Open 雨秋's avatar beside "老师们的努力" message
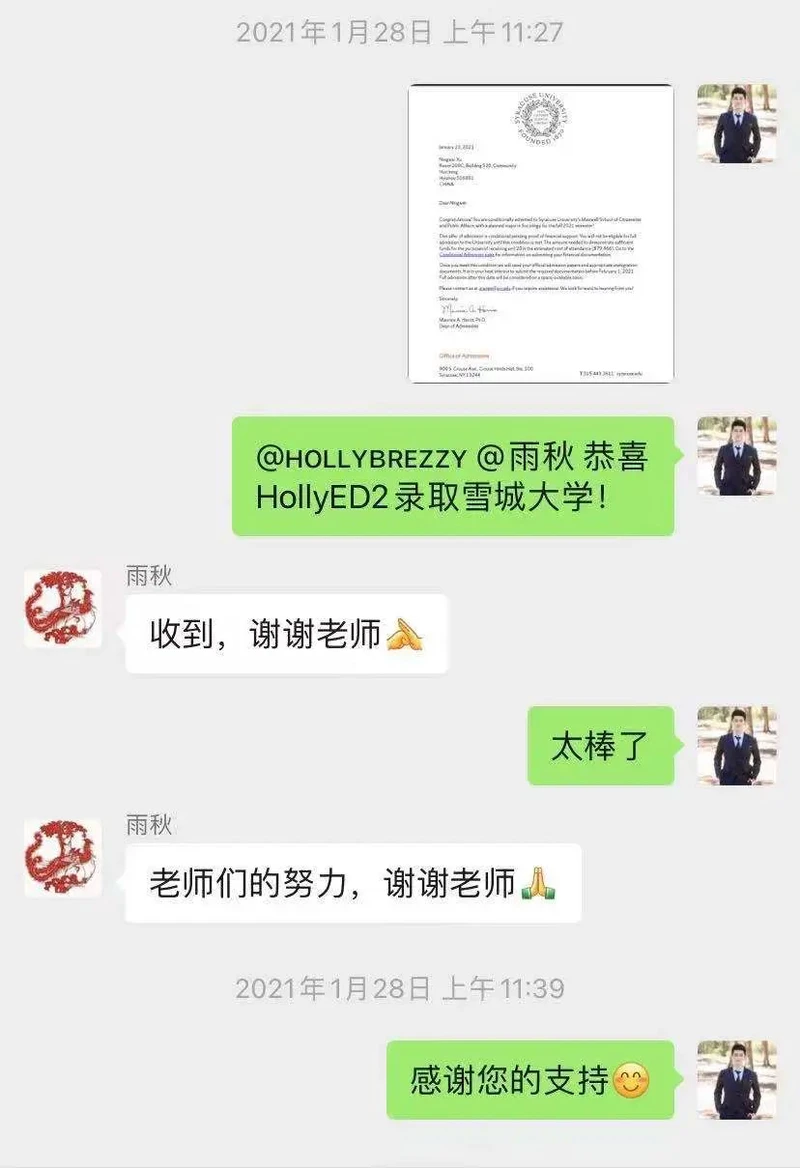The height and width of the screenshot is (1168, 800). (63, 858)
